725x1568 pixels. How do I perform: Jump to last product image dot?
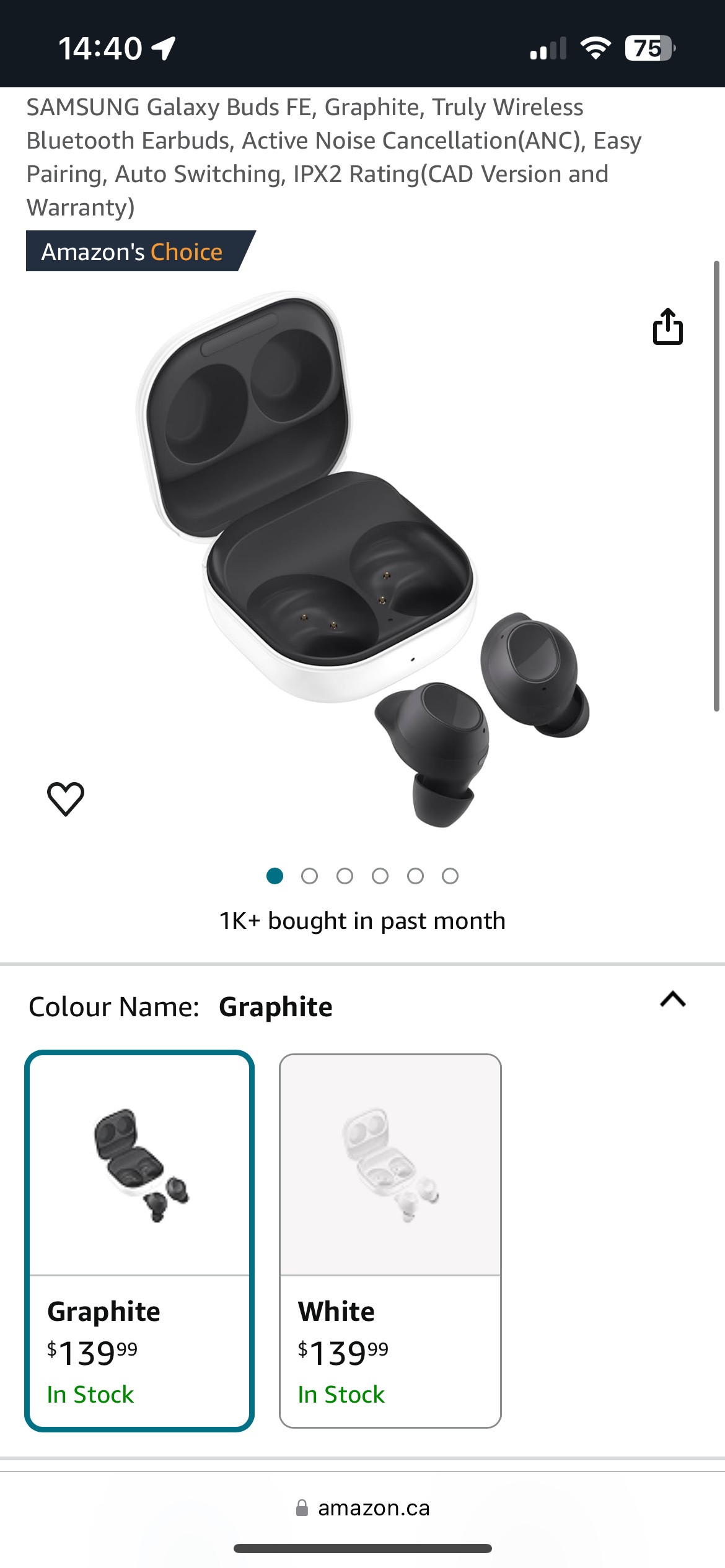pyautogui.click(x=450, y=876)
